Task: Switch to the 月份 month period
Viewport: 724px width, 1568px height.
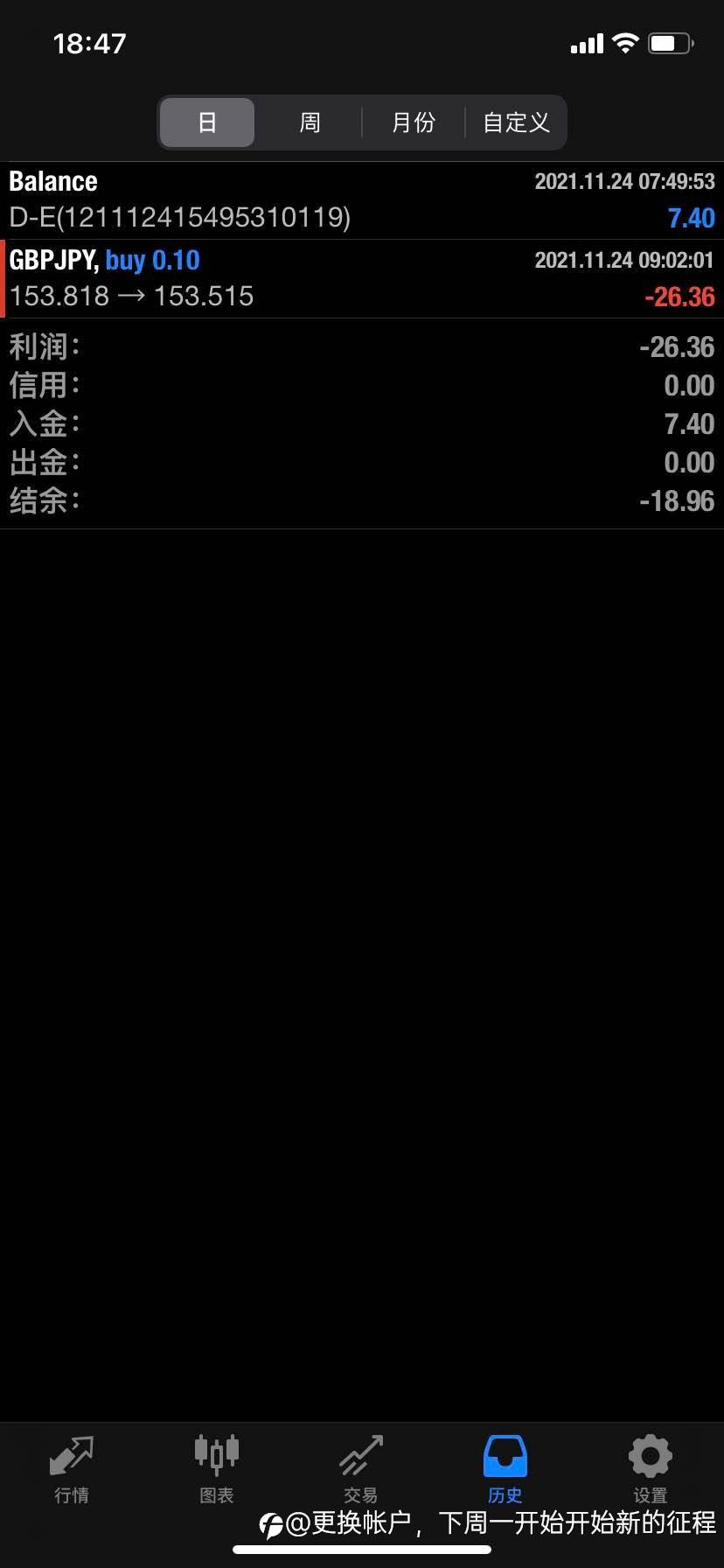Action: tap(413, 122)
